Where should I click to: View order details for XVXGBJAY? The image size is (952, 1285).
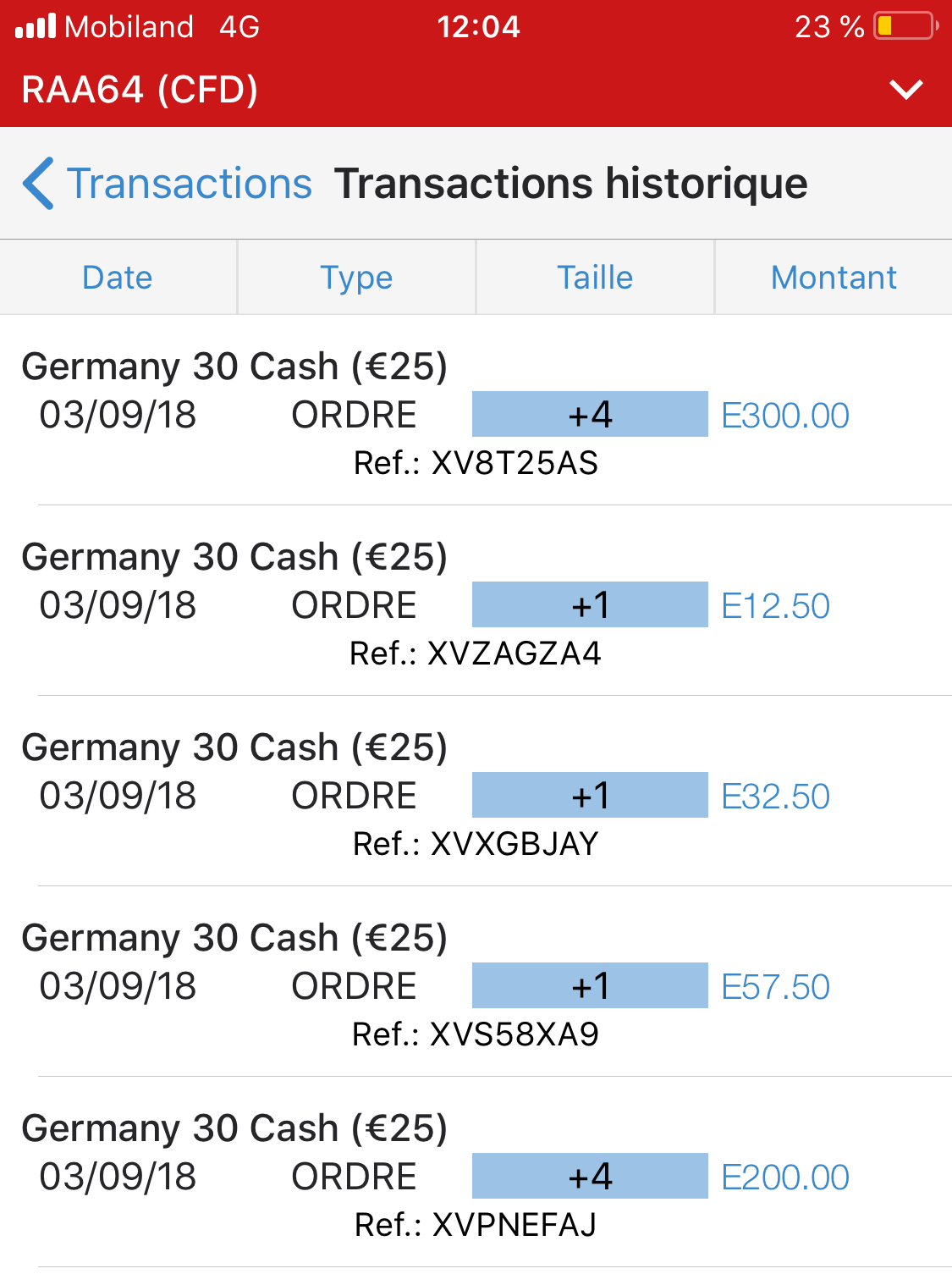click(476, 796)
